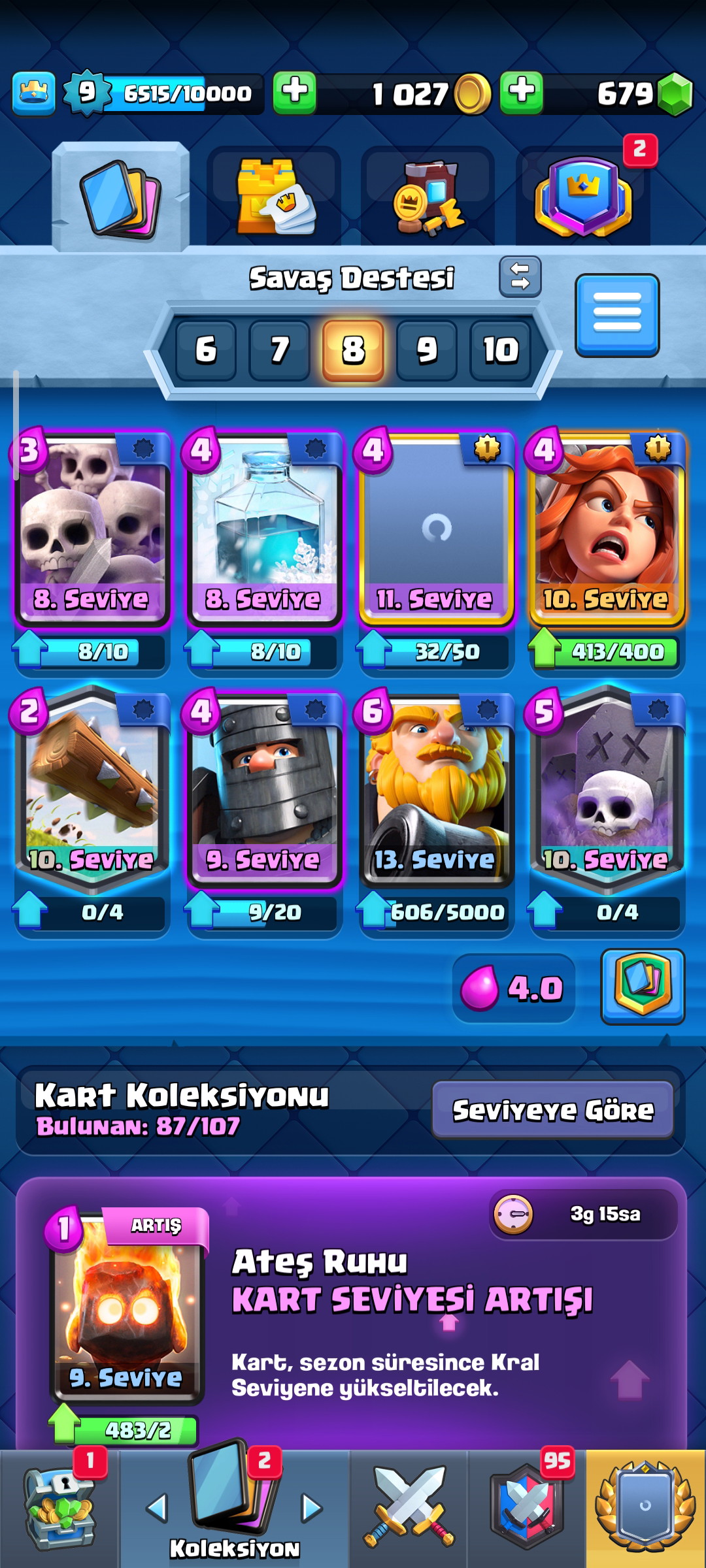
Task: Add more gold with the plus button
Action: (294, 93)
